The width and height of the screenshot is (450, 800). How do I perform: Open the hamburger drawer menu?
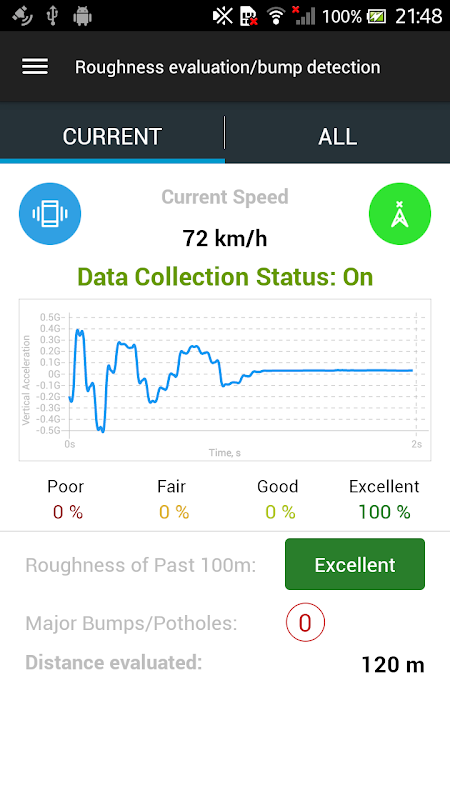(35, 67)
